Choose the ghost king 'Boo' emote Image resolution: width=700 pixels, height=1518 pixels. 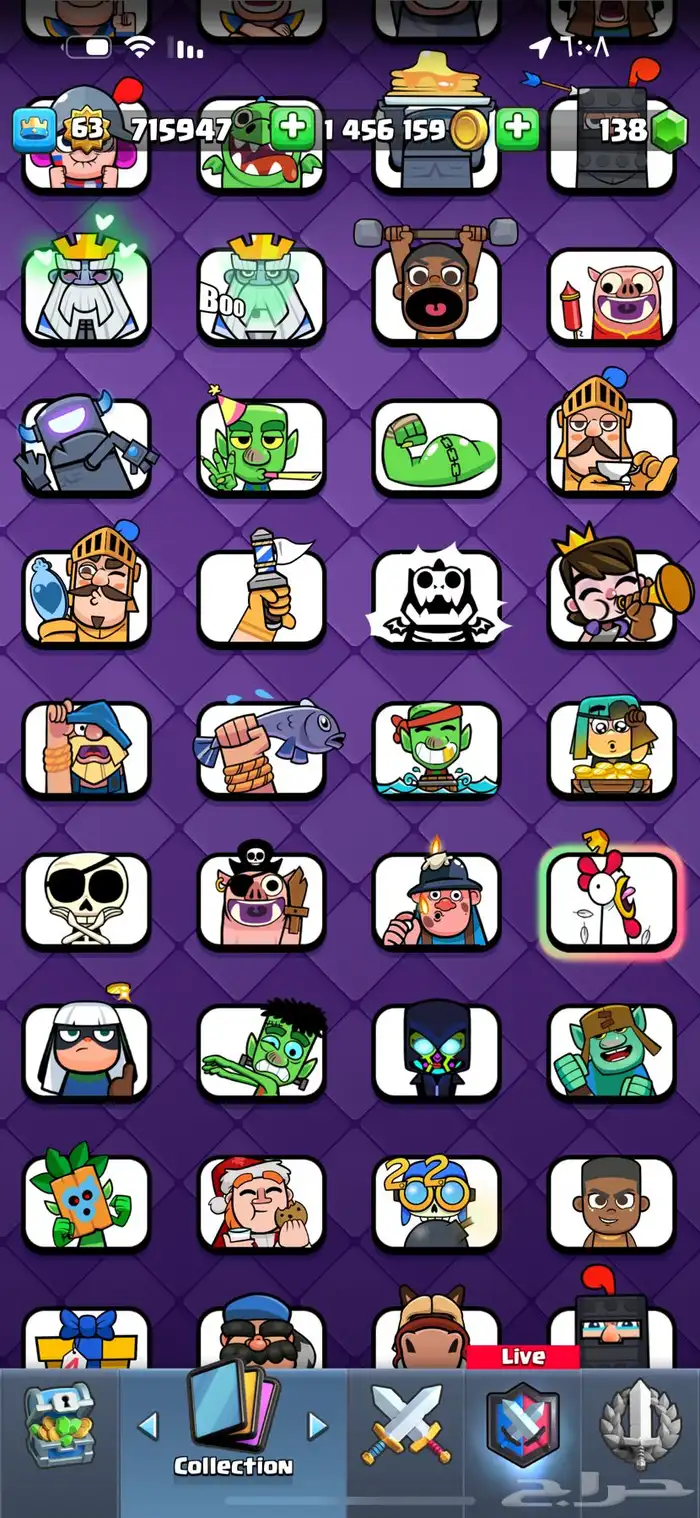coord(261,295)
